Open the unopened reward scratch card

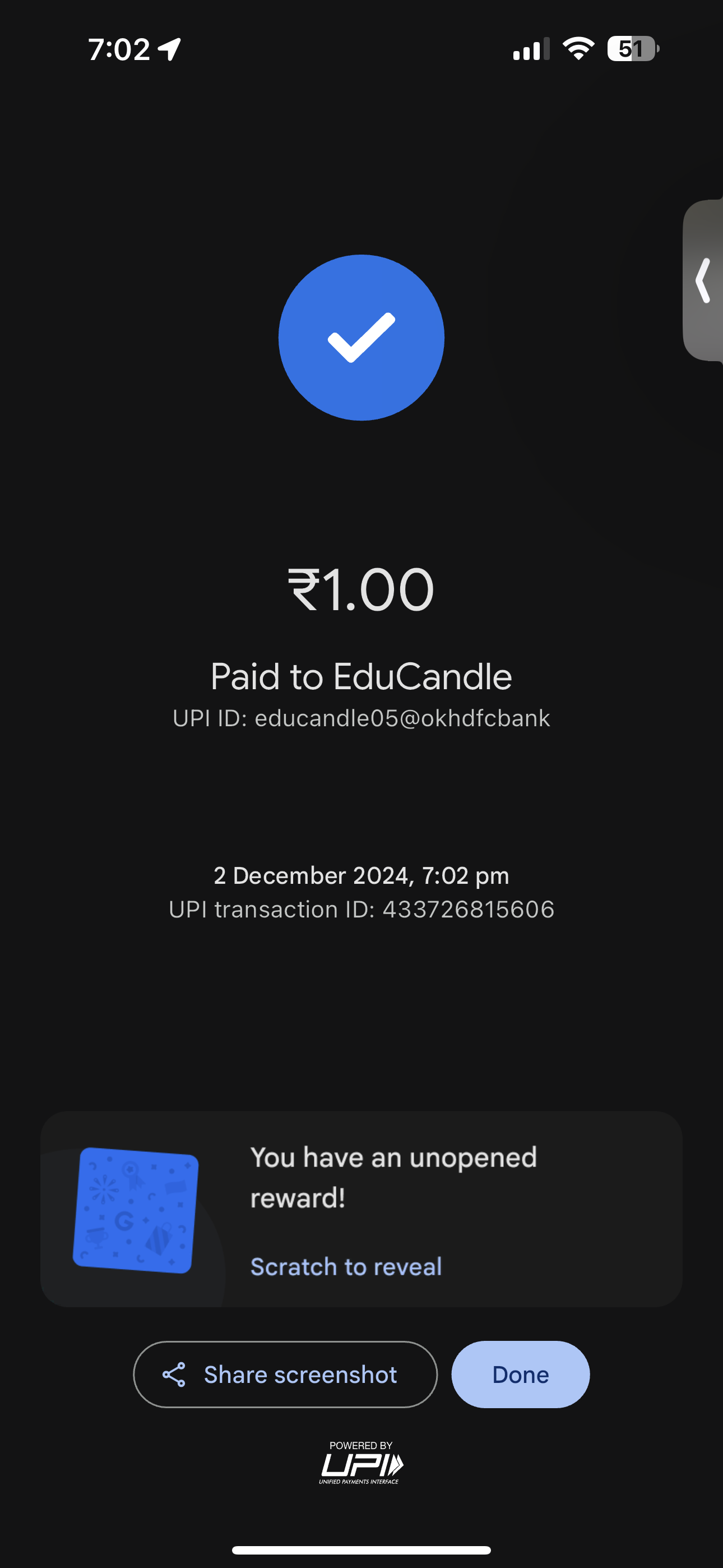(135, 1210)
